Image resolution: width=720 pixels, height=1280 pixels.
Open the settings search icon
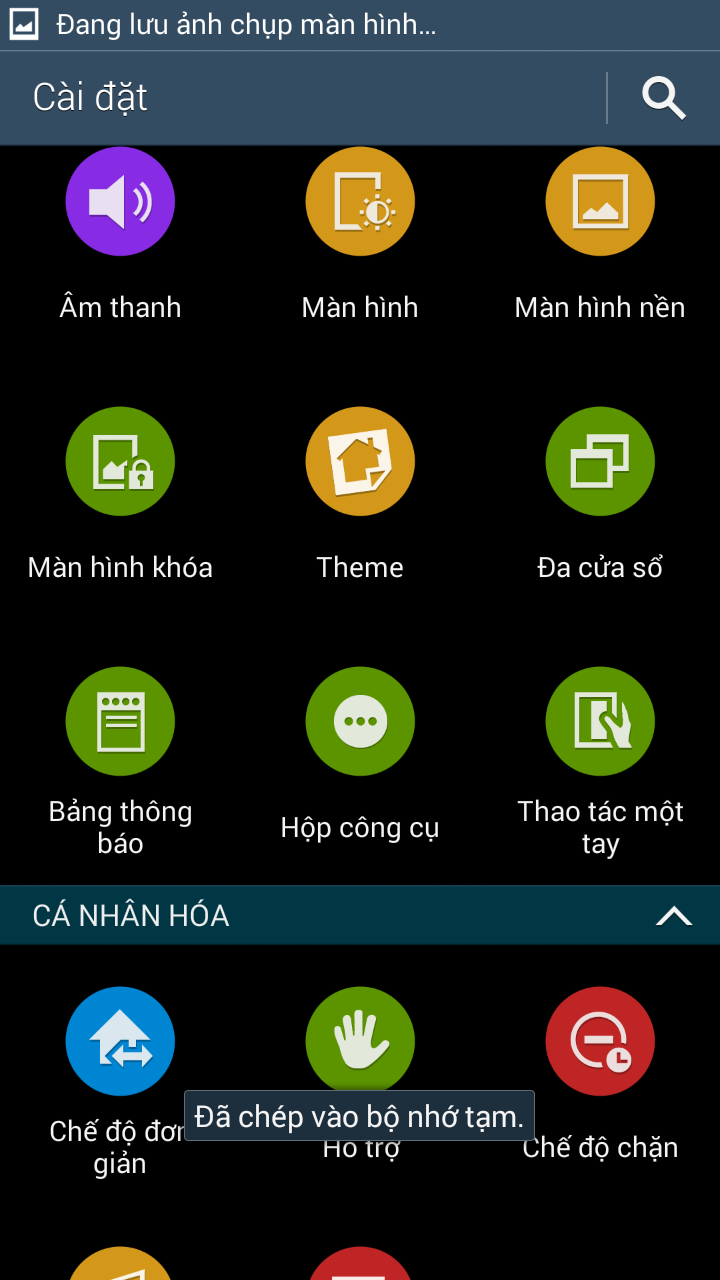point(664,98)
